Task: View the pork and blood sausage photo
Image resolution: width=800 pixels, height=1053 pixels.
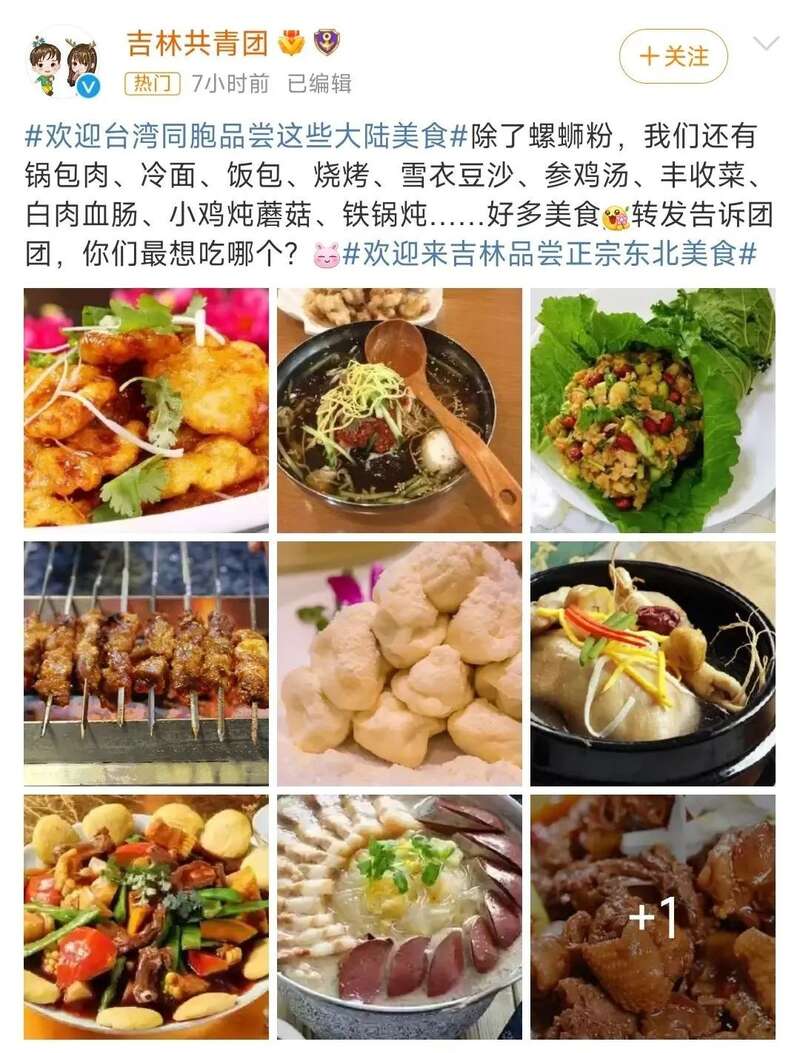Action: pyautogui.click(x=399, y=916)
